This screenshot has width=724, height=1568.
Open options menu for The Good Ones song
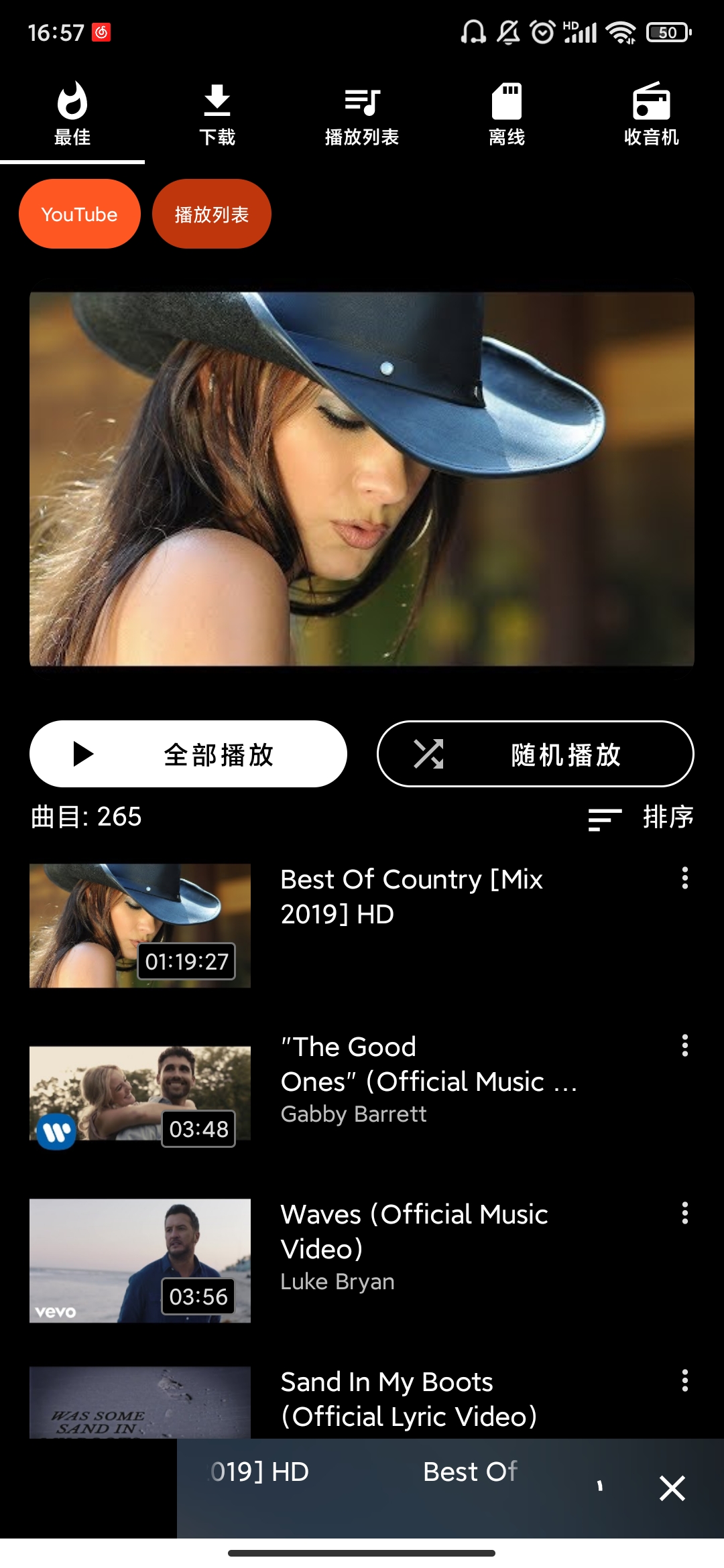tap(684, 1046)
